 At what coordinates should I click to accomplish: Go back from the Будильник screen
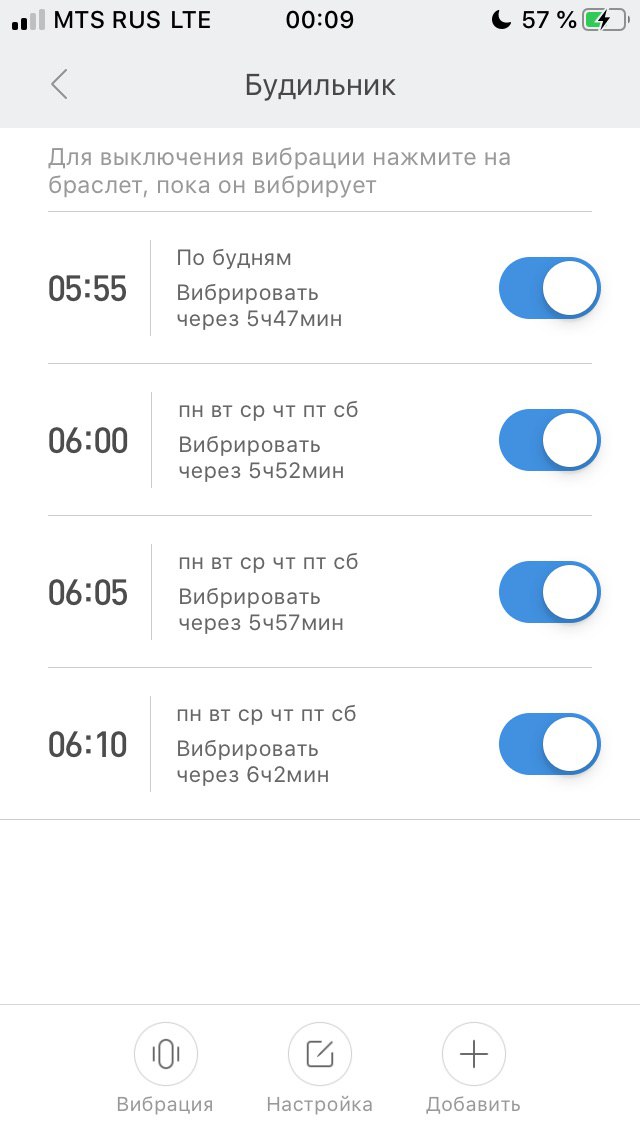59,85
